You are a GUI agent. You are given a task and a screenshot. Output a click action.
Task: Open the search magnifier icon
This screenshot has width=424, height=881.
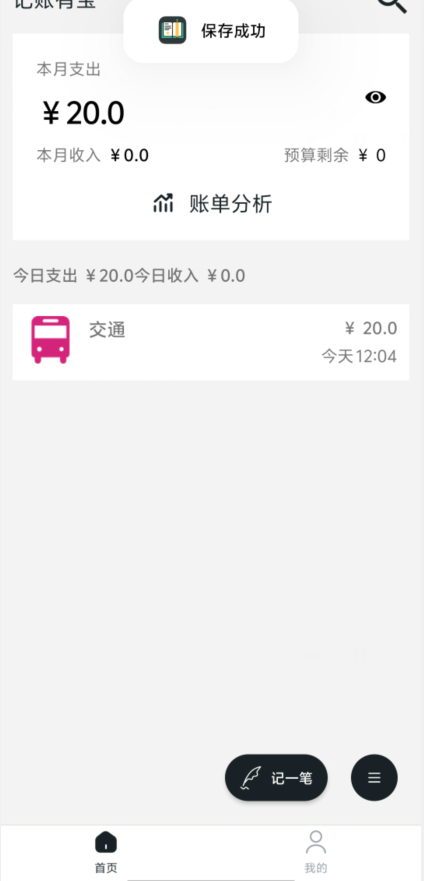tap(392, 4)
